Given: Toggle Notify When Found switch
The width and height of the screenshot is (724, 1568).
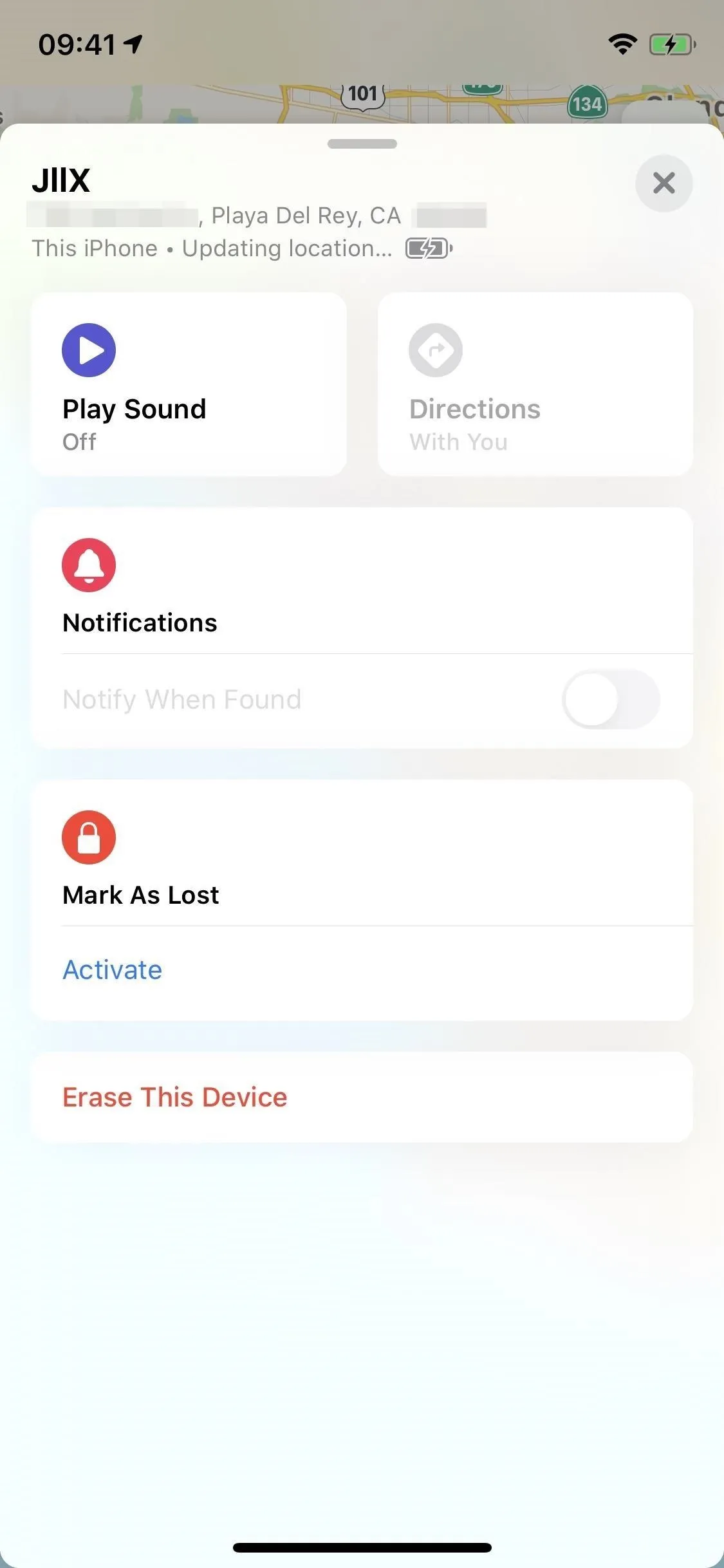Looking at the screenshot, I should [611, 699].
